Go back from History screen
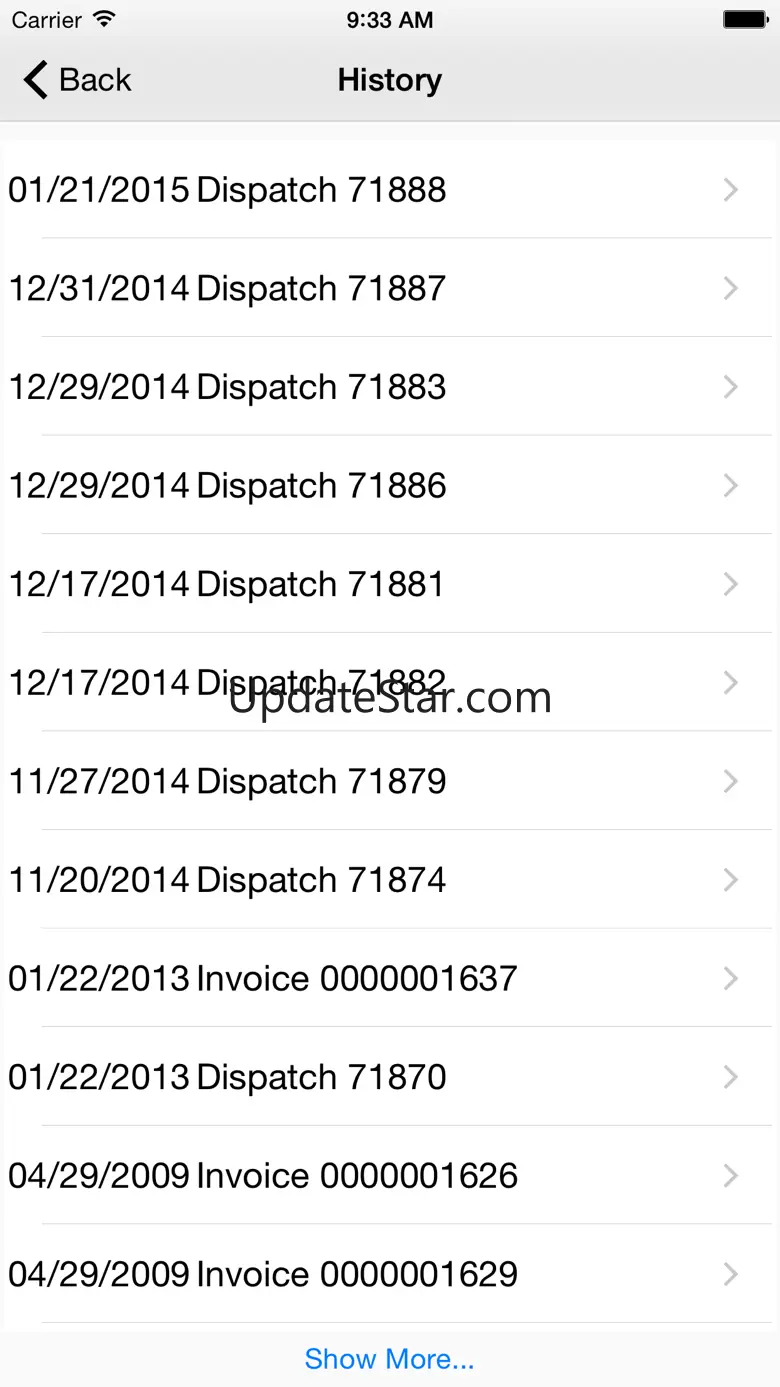The image size is (780, 1387). 78,80
